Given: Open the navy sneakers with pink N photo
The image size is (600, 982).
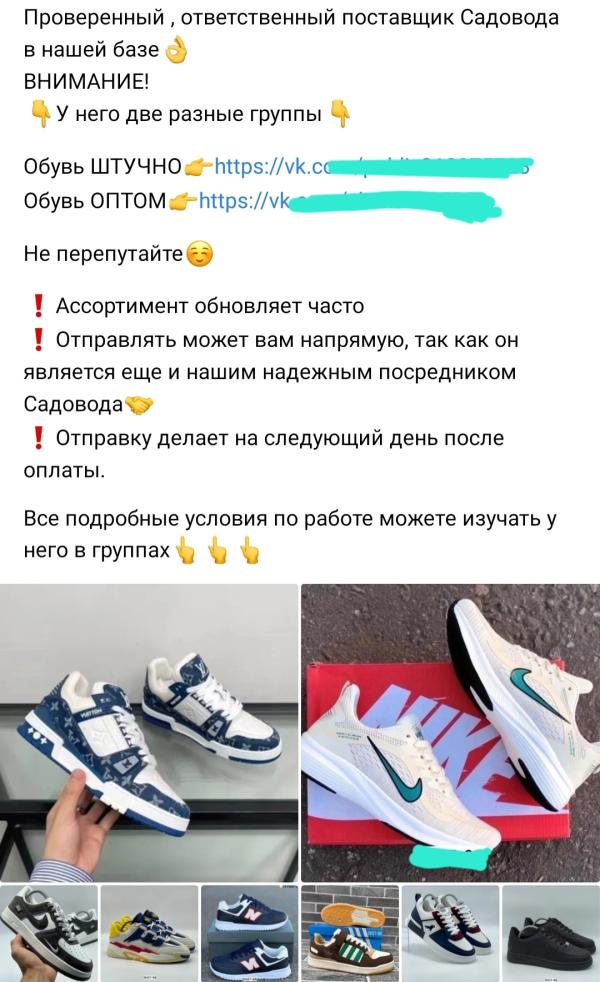Looking at the screenshot, I should (x=249, y=932).
